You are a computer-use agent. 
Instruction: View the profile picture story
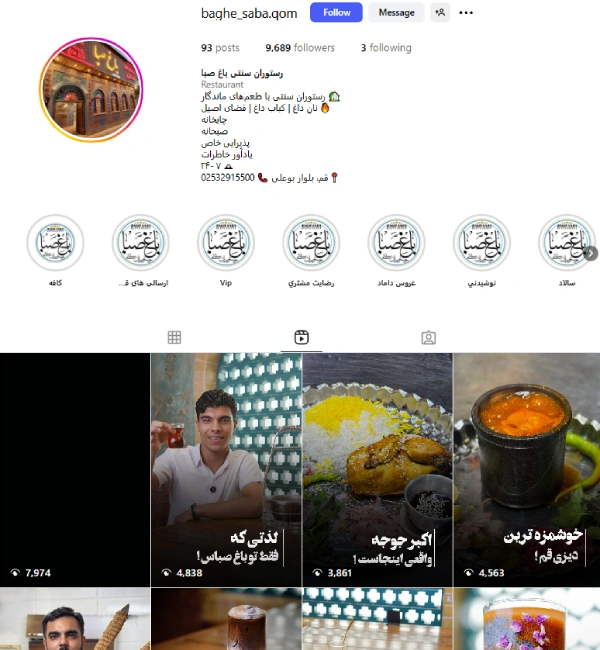(x=91, y=90)
